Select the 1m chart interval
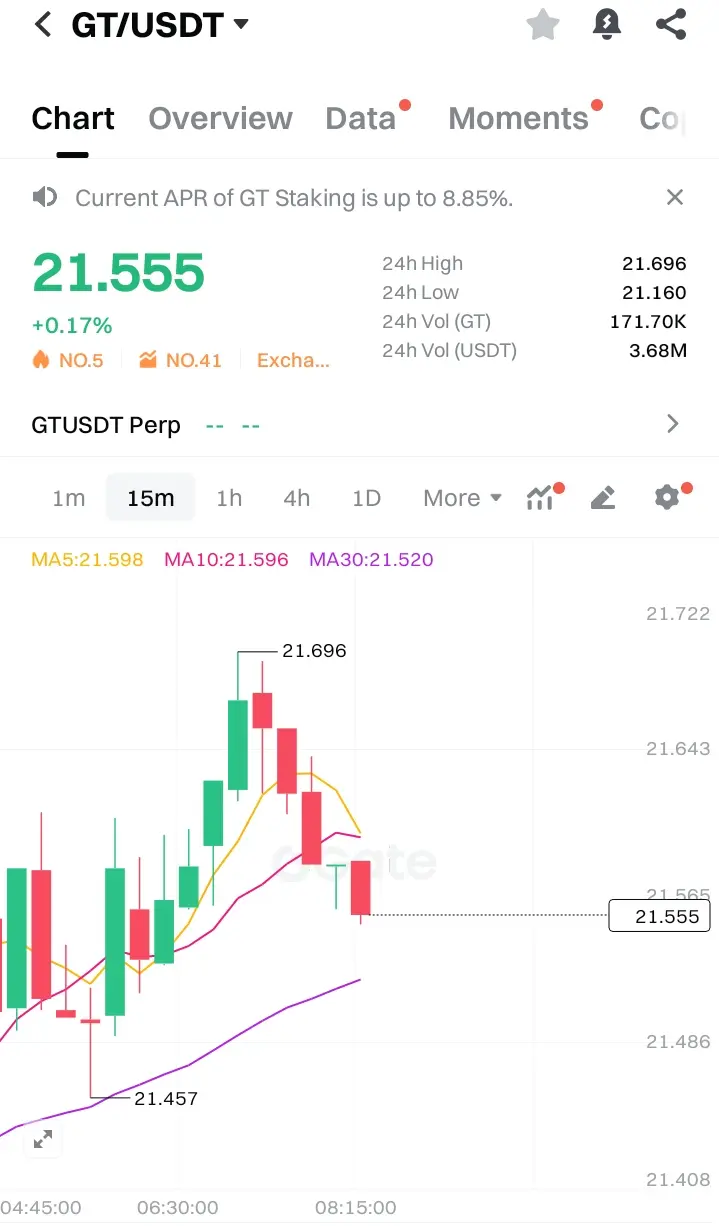The width and height of the screenshot is (719, 1226). (x=69, y=498)
